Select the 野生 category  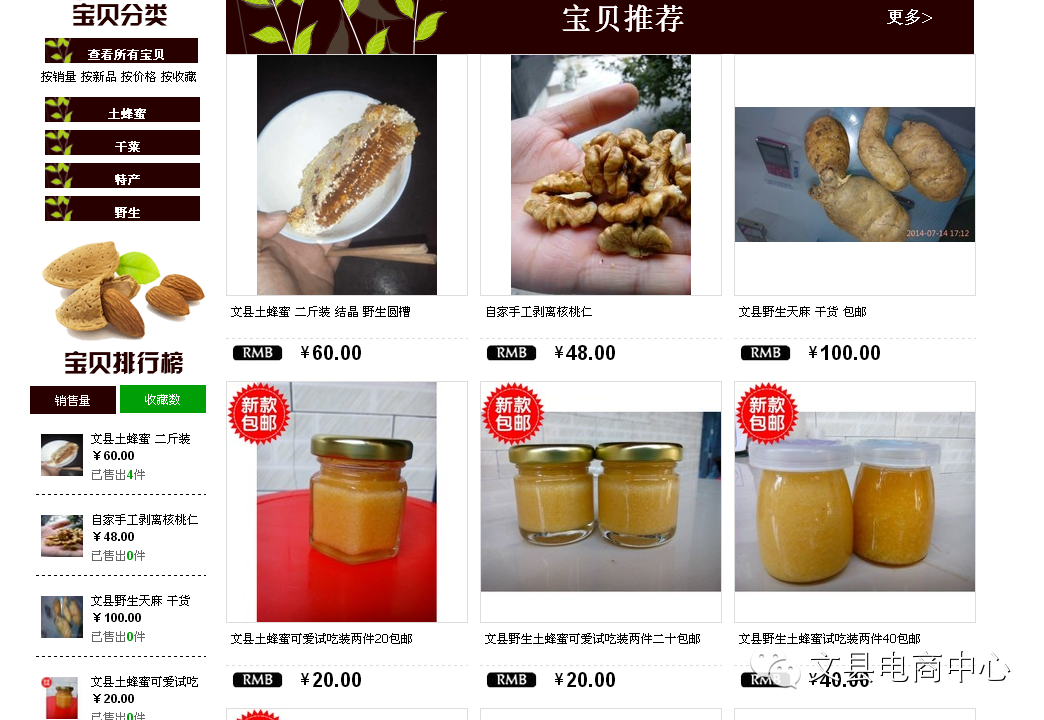click(123, 210)
